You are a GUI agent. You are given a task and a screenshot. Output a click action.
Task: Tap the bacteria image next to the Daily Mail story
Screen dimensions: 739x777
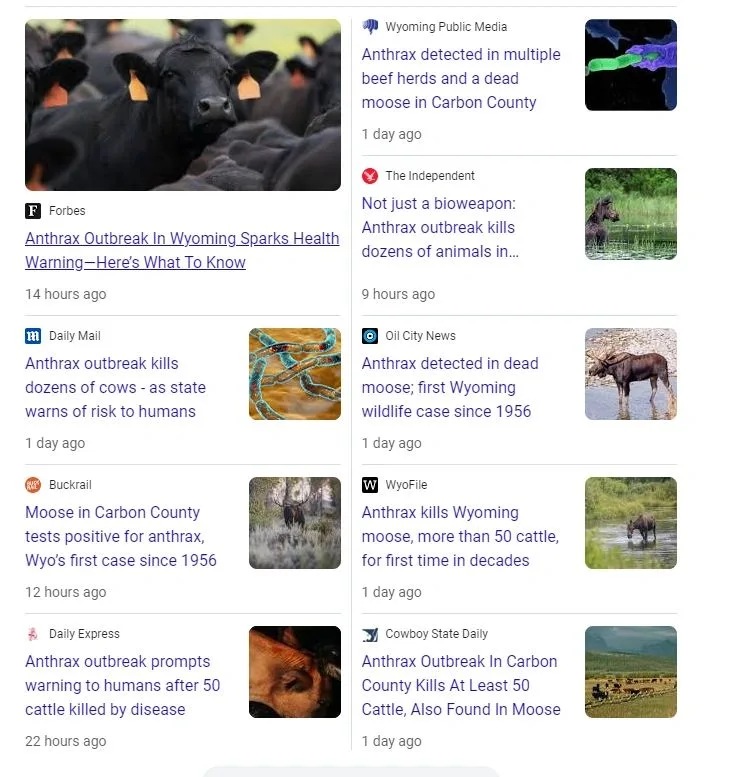coord(295,374)
